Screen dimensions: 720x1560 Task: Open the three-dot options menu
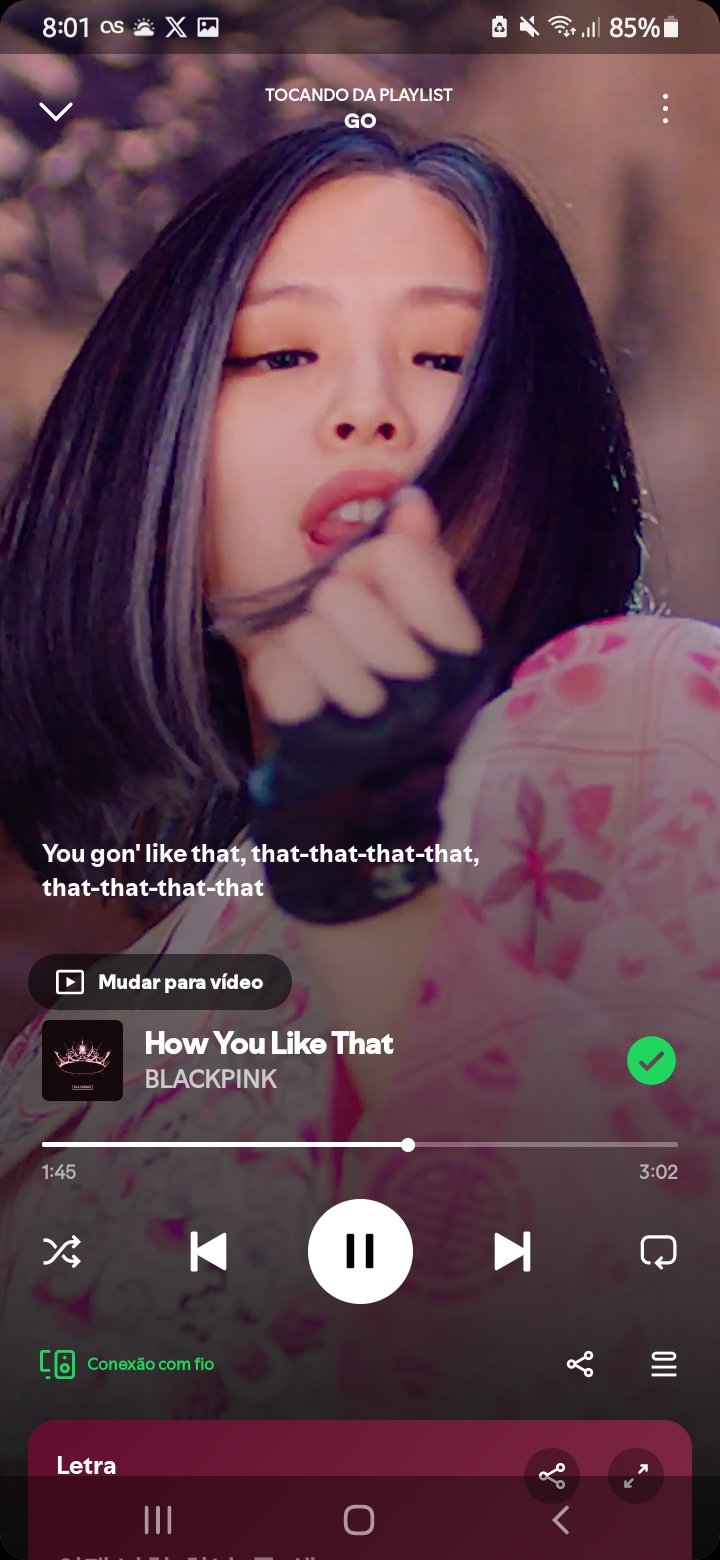pos(665,109)
